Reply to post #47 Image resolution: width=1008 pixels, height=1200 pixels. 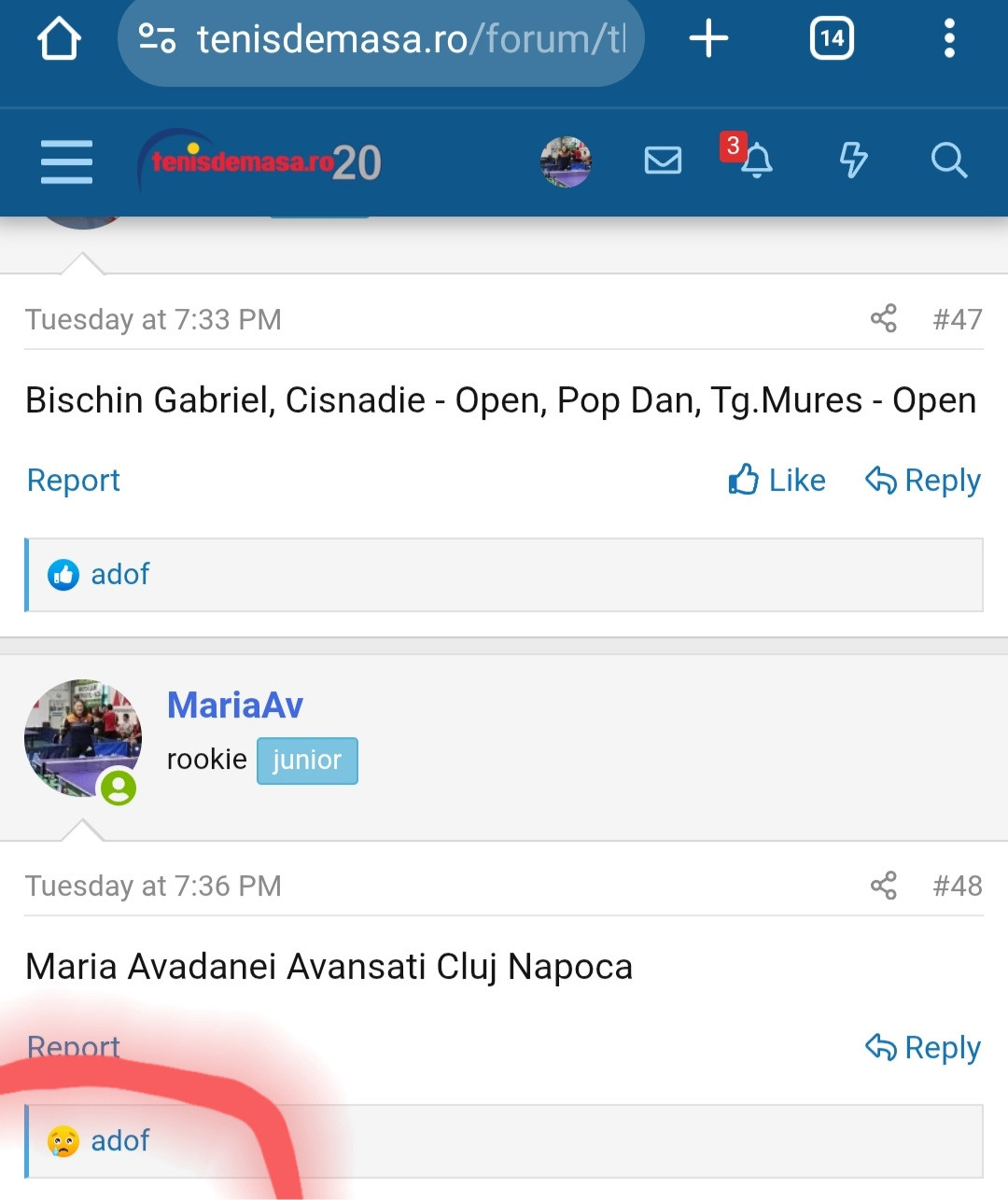pyautogui.click(x=922, y=480)
